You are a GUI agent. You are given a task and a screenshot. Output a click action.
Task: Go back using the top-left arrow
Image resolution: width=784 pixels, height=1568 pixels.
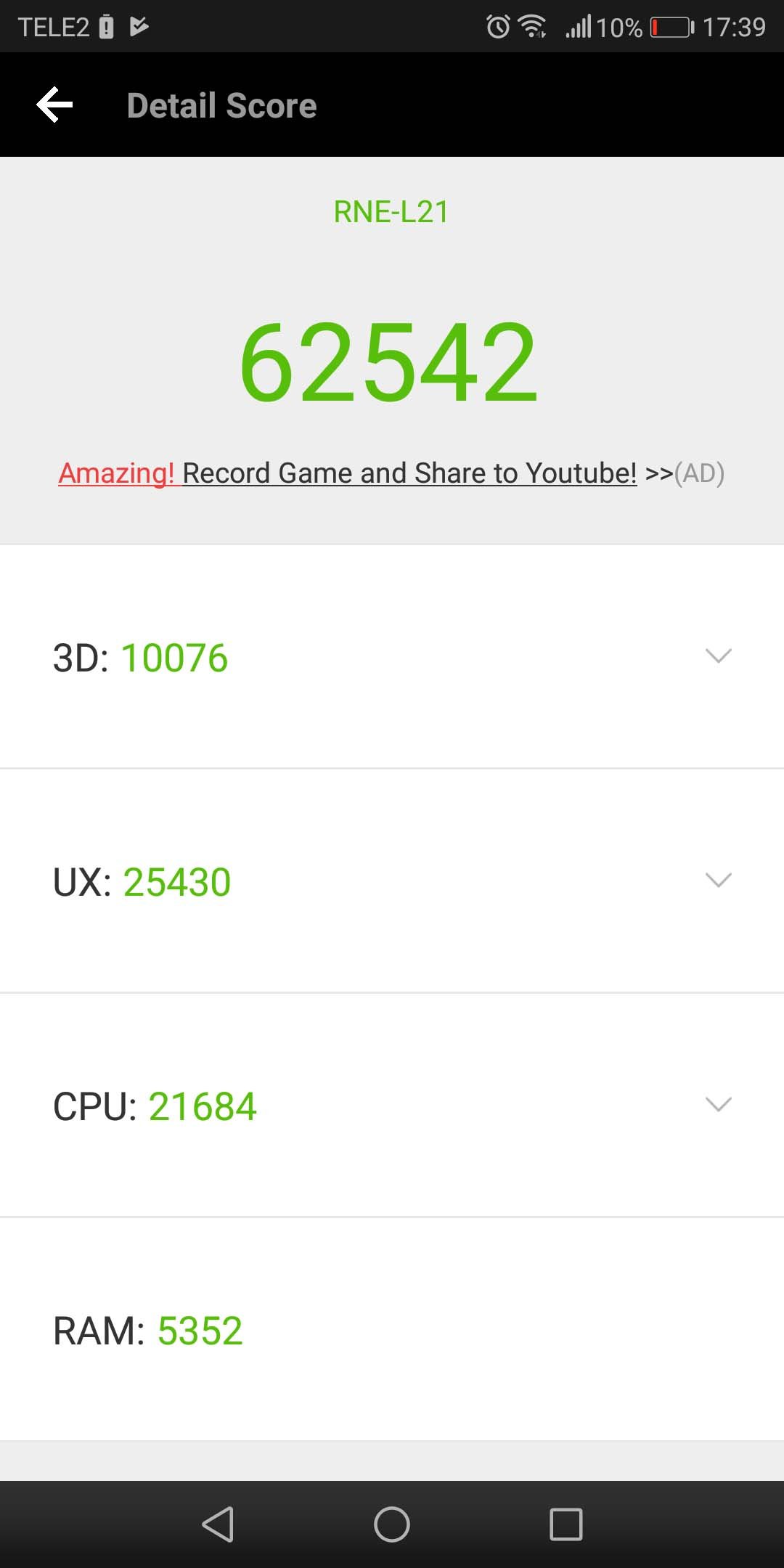tap(55, 105)
